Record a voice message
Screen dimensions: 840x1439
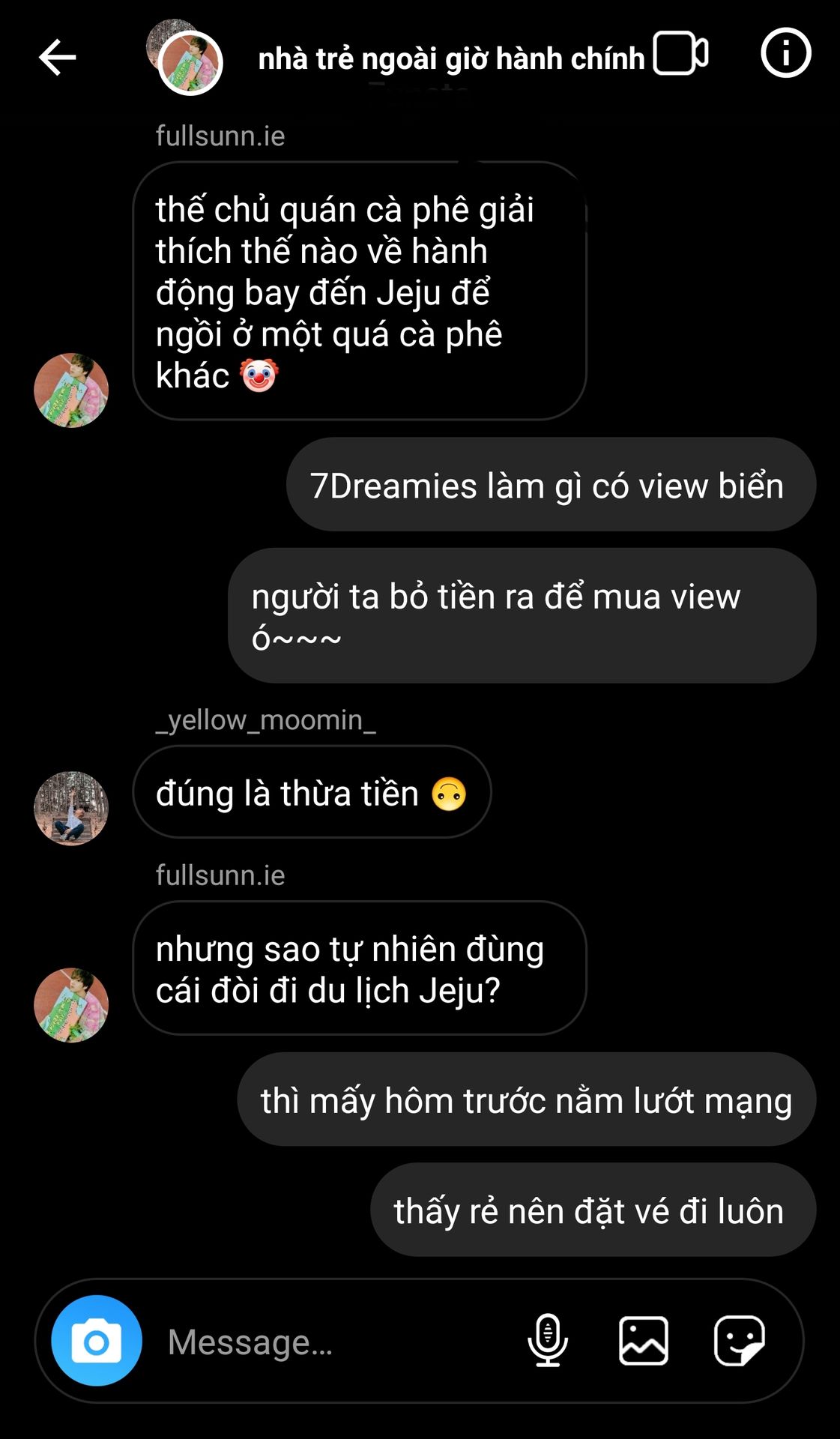pos(548,1341)
